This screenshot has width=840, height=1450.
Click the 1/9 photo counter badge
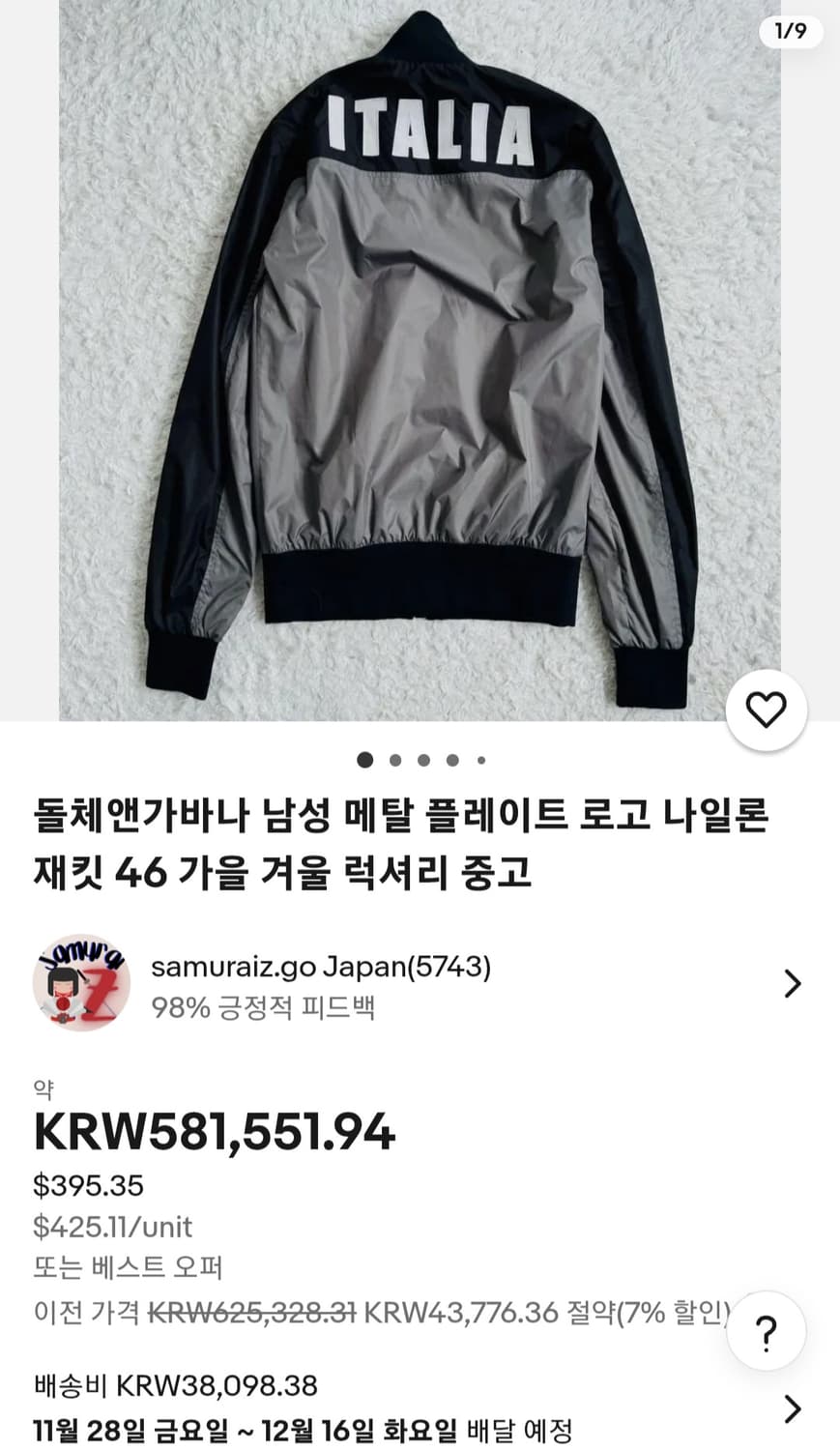[791, 32]
